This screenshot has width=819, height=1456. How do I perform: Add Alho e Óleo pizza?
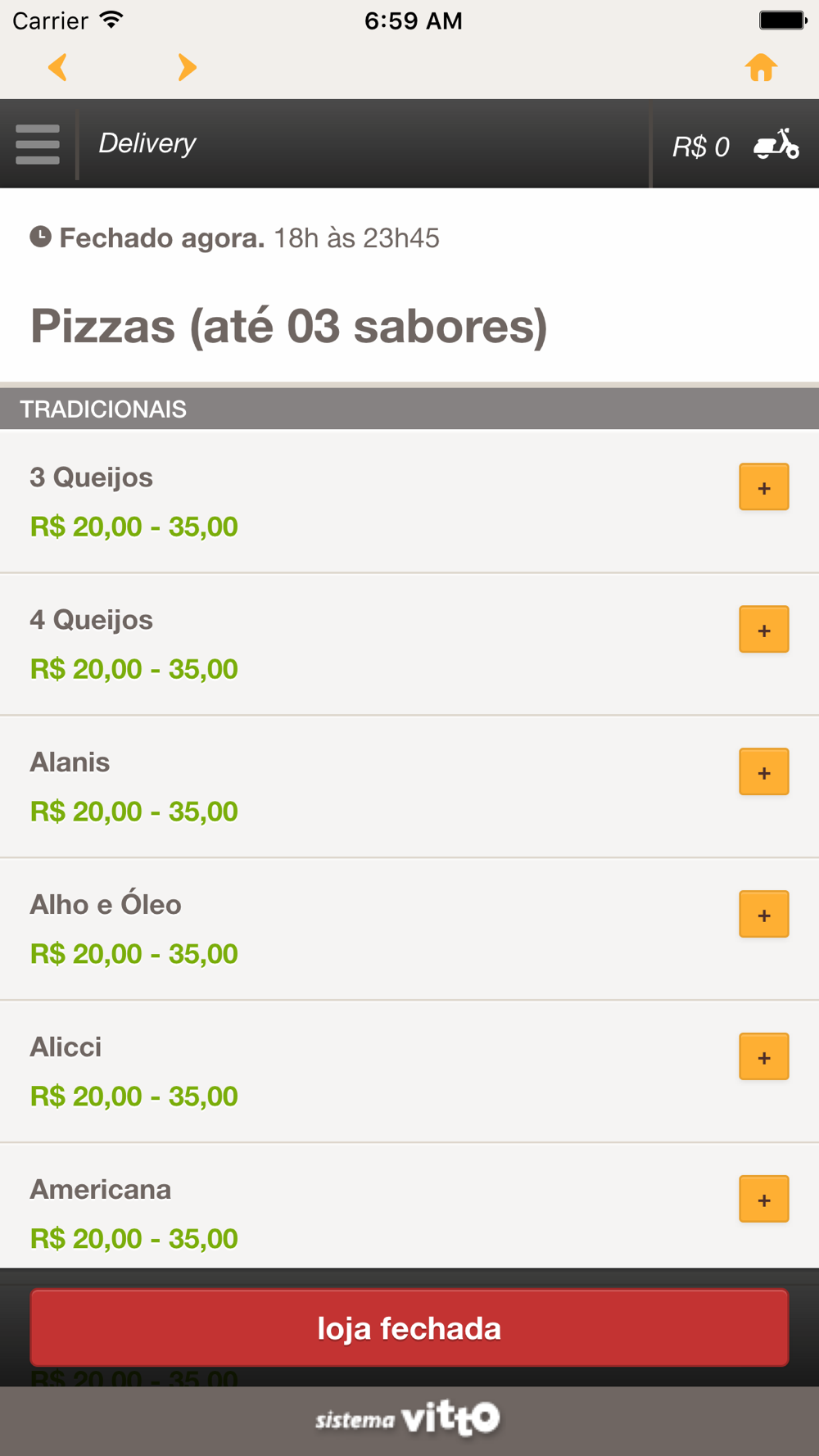[764, 915]
